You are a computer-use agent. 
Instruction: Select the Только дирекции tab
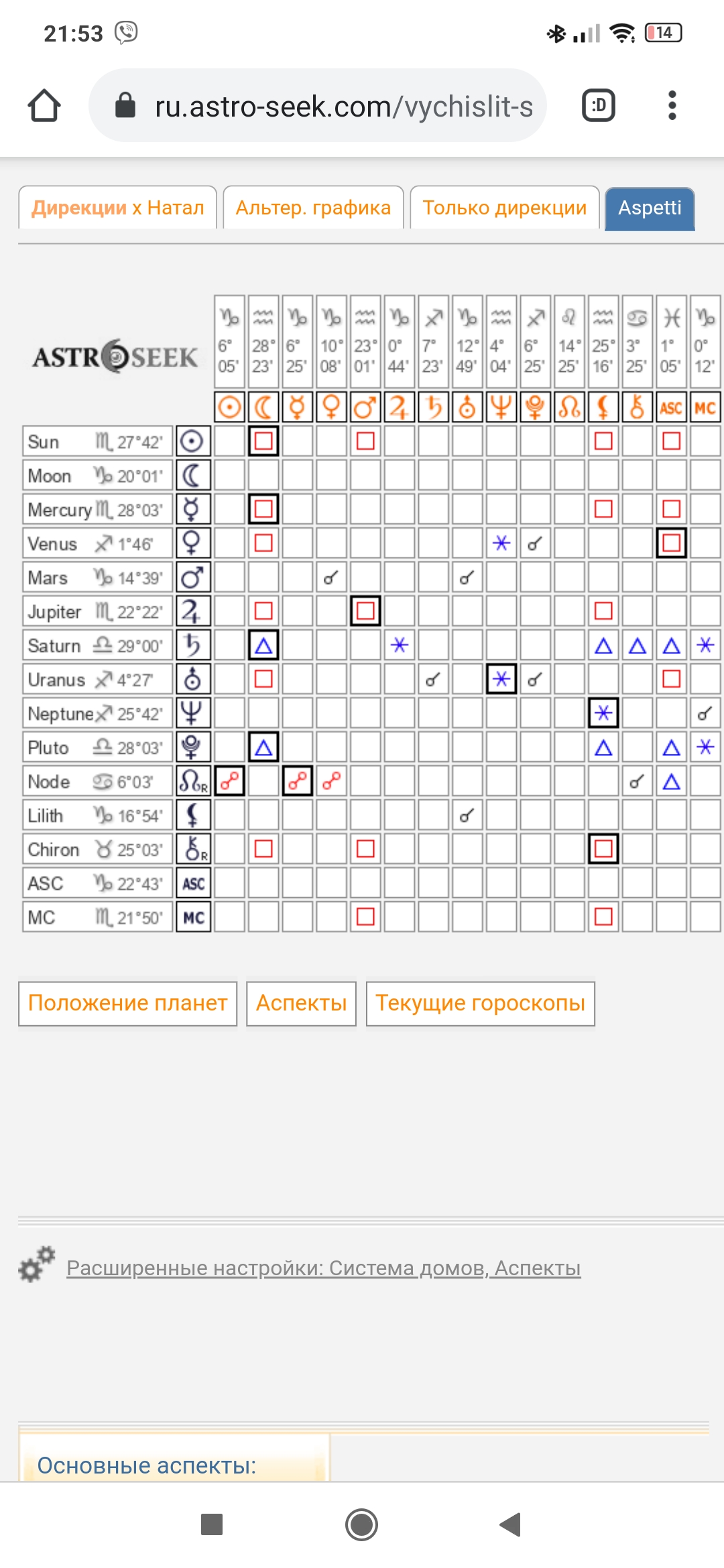pyautogui.click(x=505, y=208)
